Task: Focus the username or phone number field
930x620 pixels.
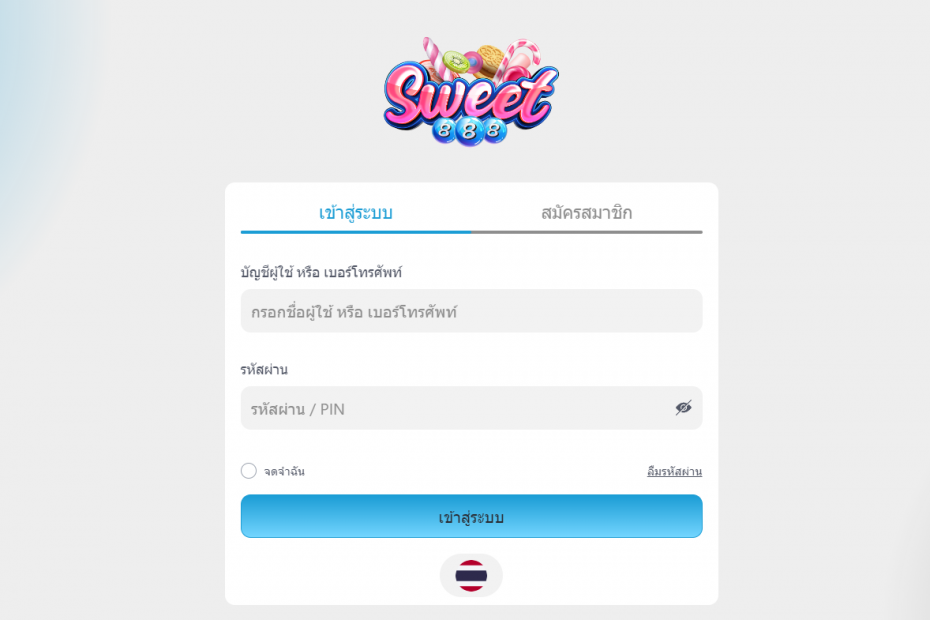Action: (x=471, y=311)
